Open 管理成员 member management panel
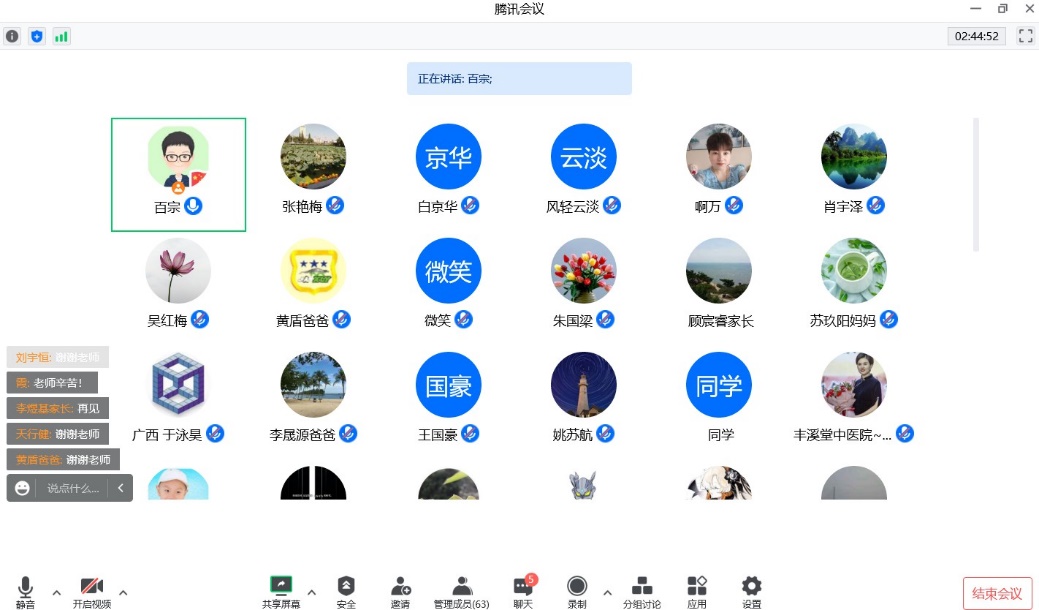Screen dimensions: 1039x610 (x=461, y=591)
